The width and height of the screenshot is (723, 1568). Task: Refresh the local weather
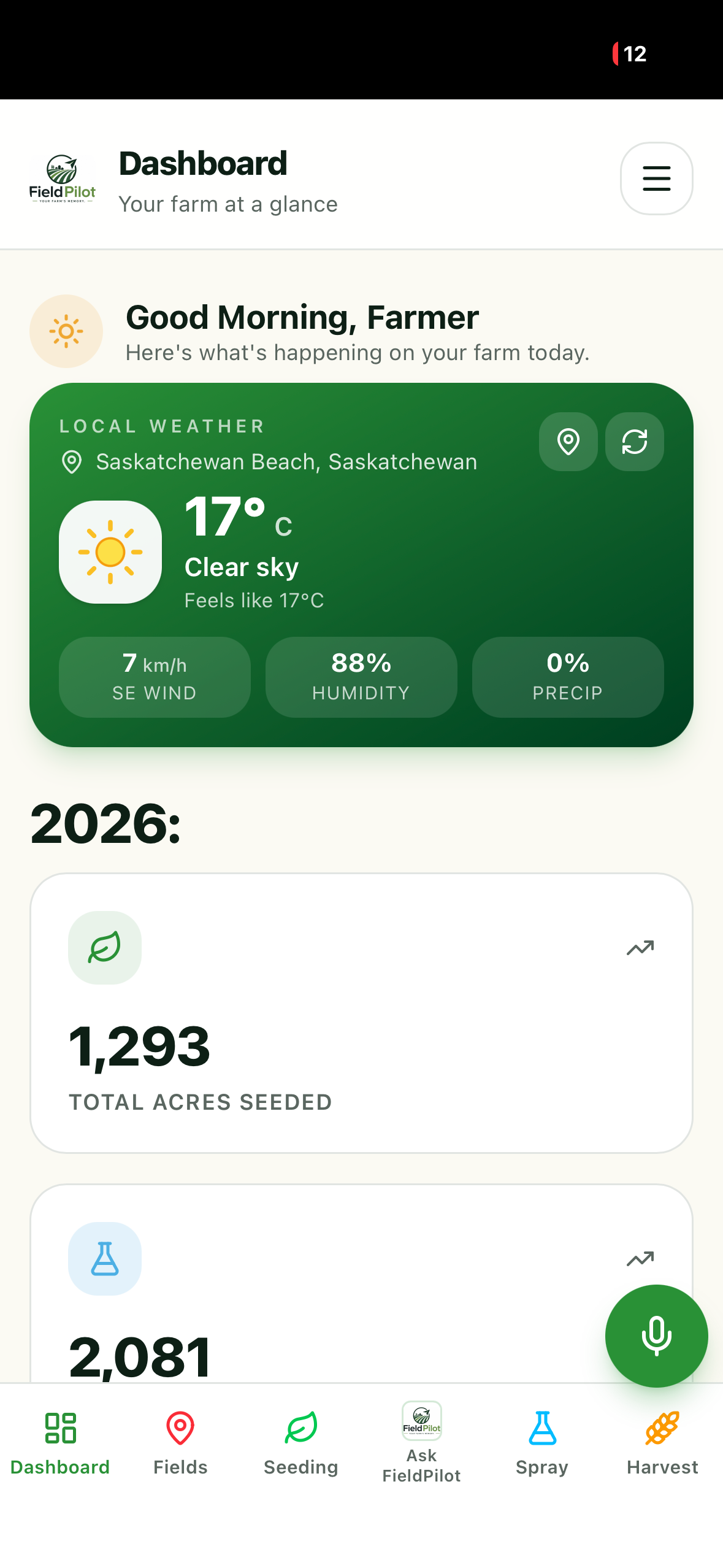[634, 442]
